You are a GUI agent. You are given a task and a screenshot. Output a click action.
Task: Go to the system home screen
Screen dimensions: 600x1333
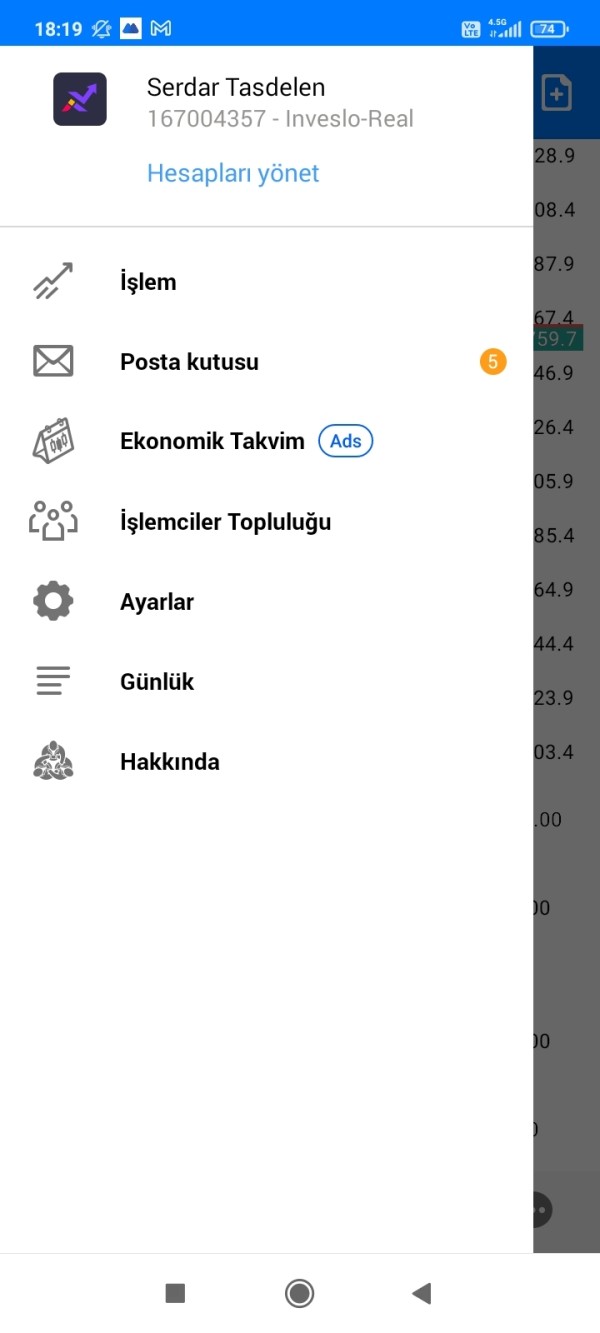pos(299,1293)
